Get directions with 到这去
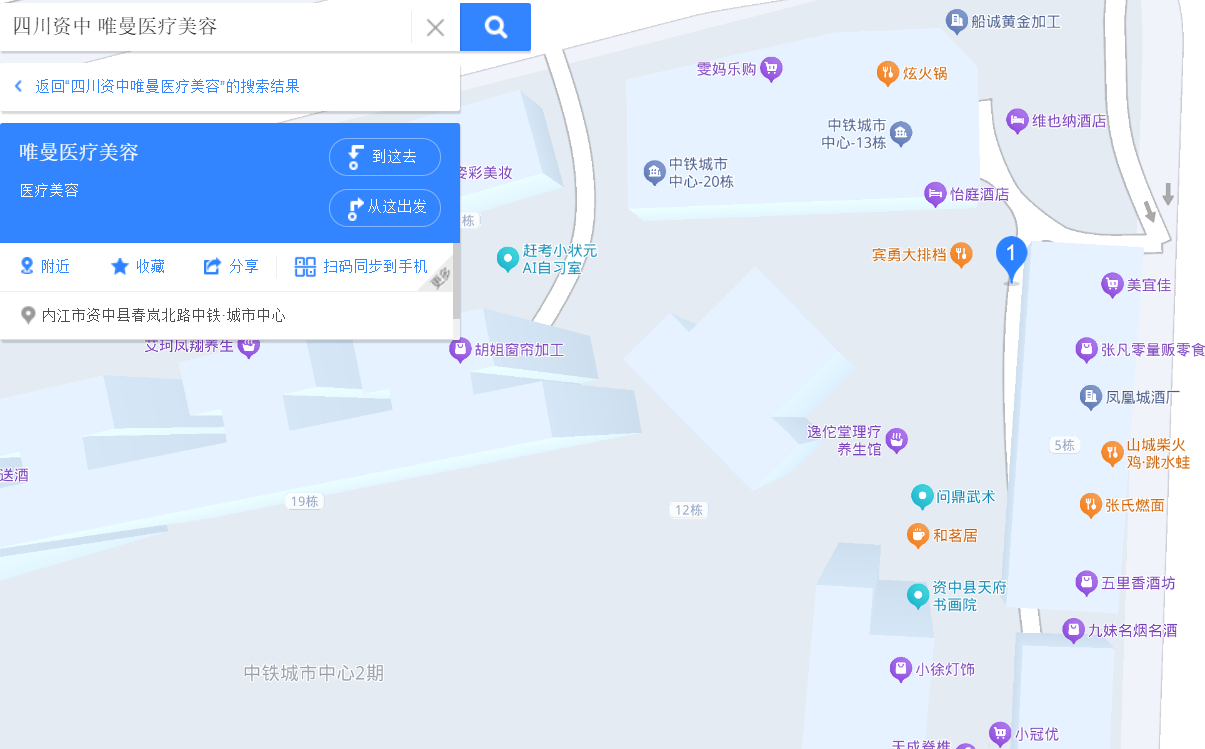Viewport: 1205px width, 749px height. (x=385, y=157)
